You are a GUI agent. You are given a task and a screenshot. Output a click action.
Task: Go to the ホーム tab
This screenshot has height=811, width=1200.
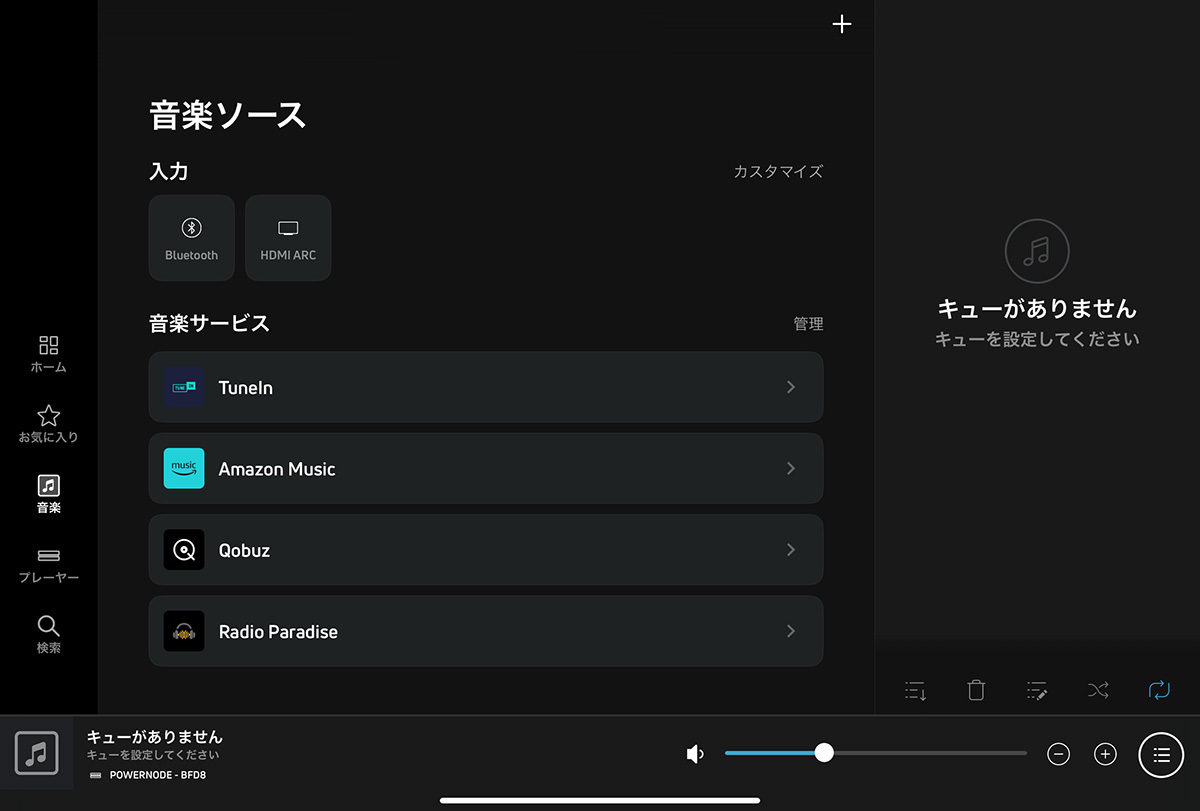coord(48,354)
